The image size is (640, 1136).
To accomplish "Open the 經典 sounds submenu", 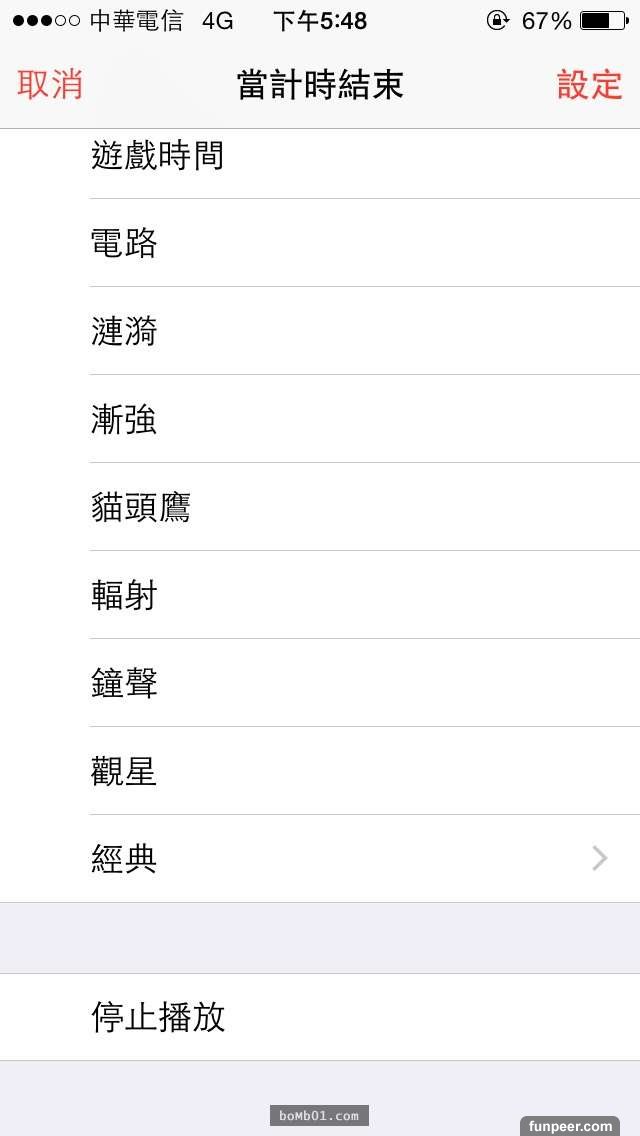I will click(x=350, y=859).
